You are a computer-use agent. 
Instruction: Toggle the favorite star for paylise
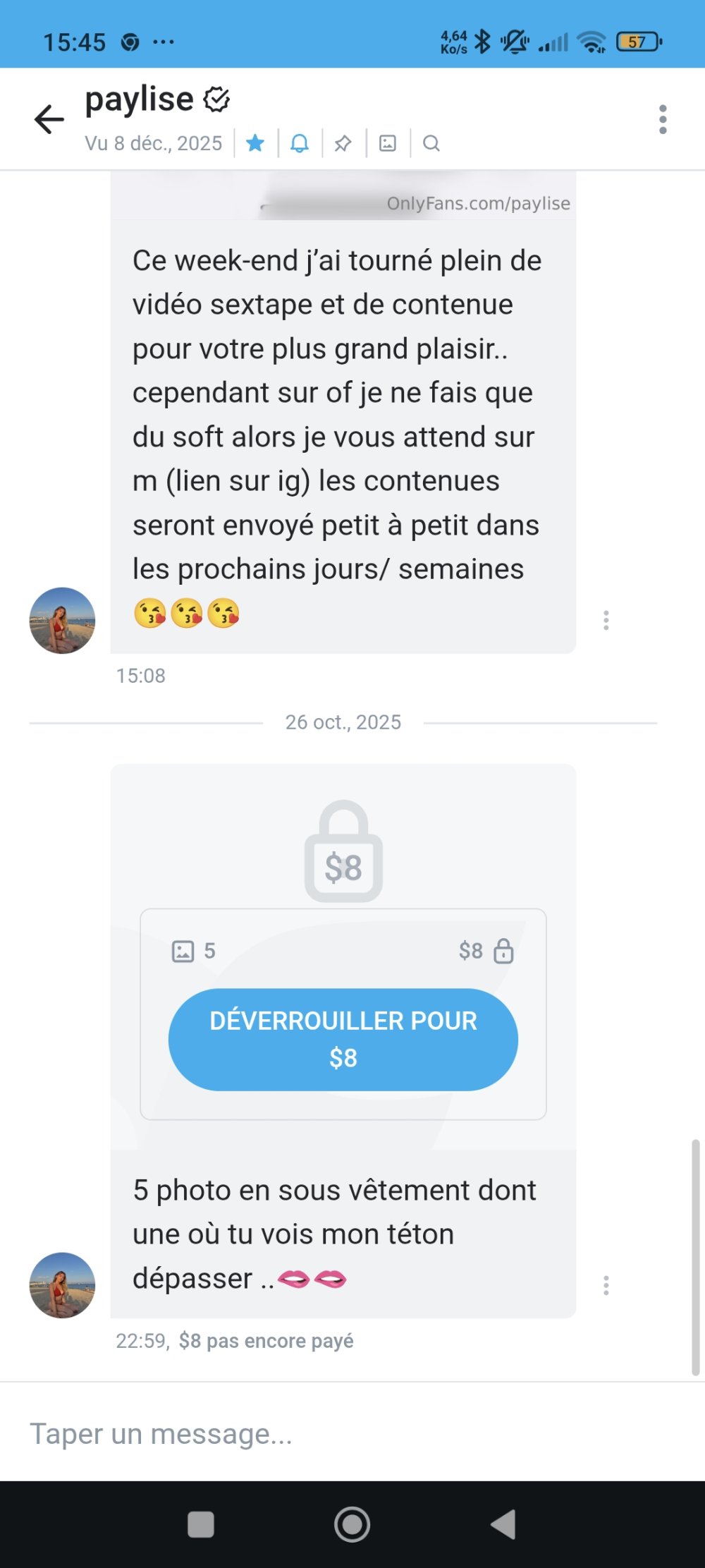(255, 144)
